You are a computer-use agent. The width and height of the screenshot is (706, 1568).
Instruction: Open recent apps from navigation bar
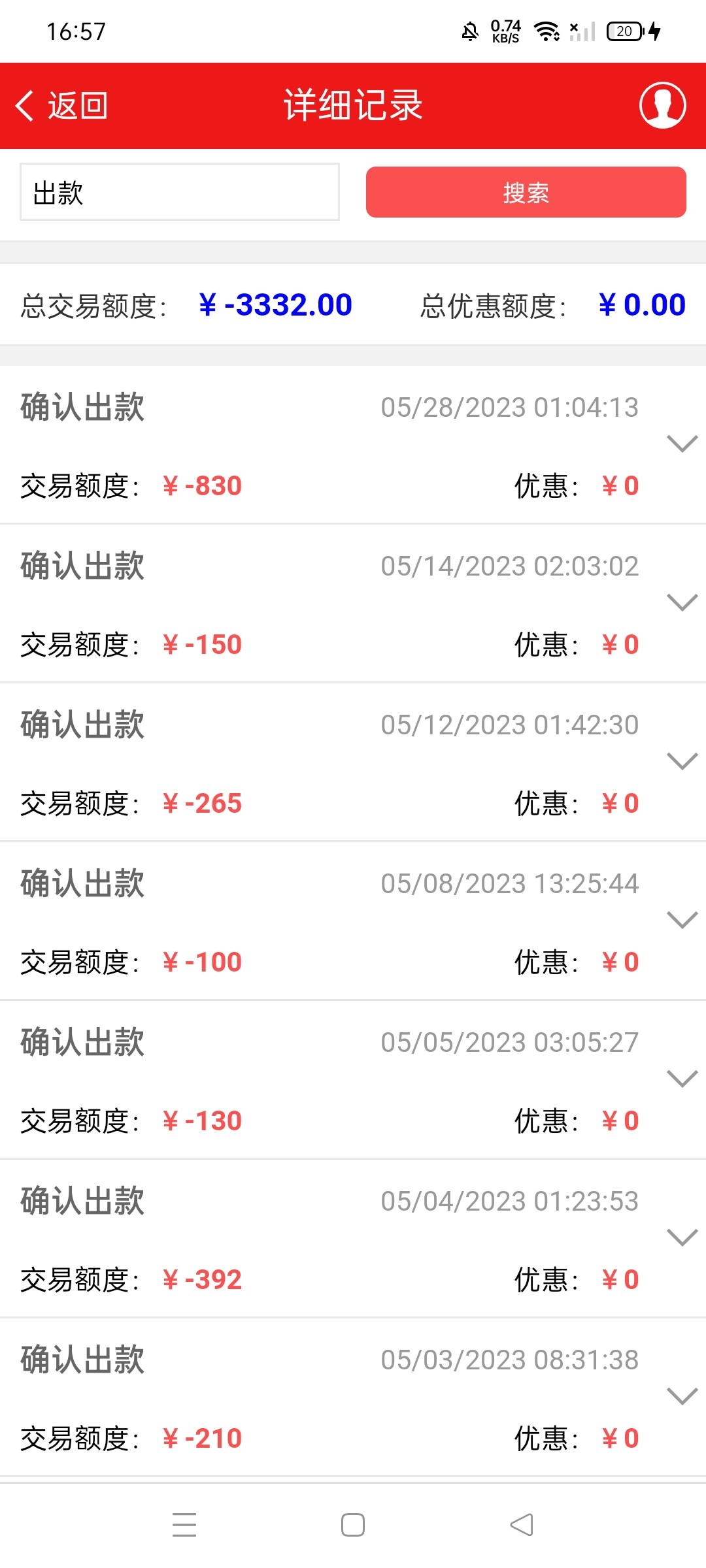(x=184, y=1526)
